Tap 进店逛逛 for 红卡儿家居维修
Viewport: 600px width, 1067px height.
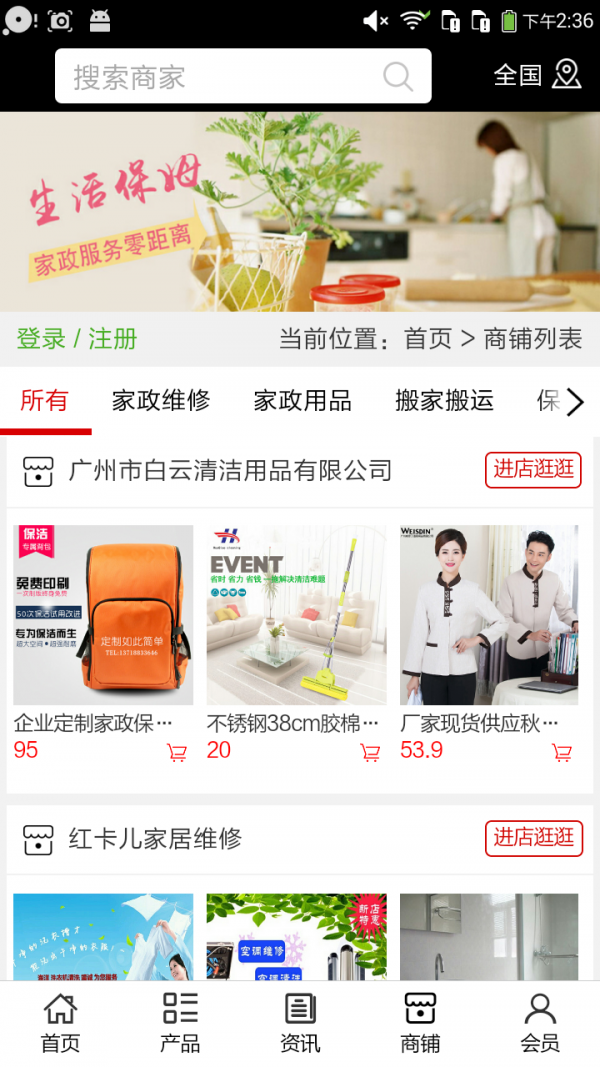click(x=533, y=838)
